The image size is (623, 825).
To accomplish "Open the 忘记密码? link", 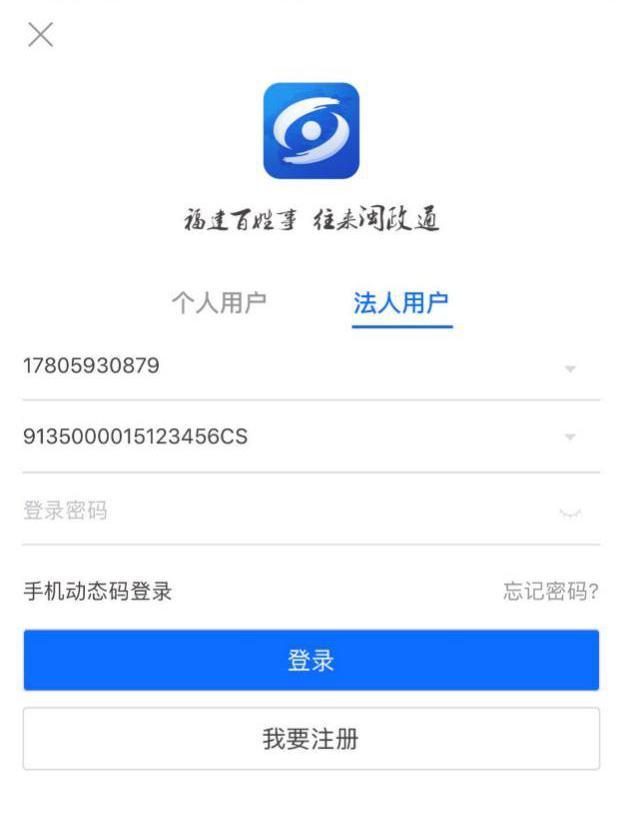I will [550, 591].
